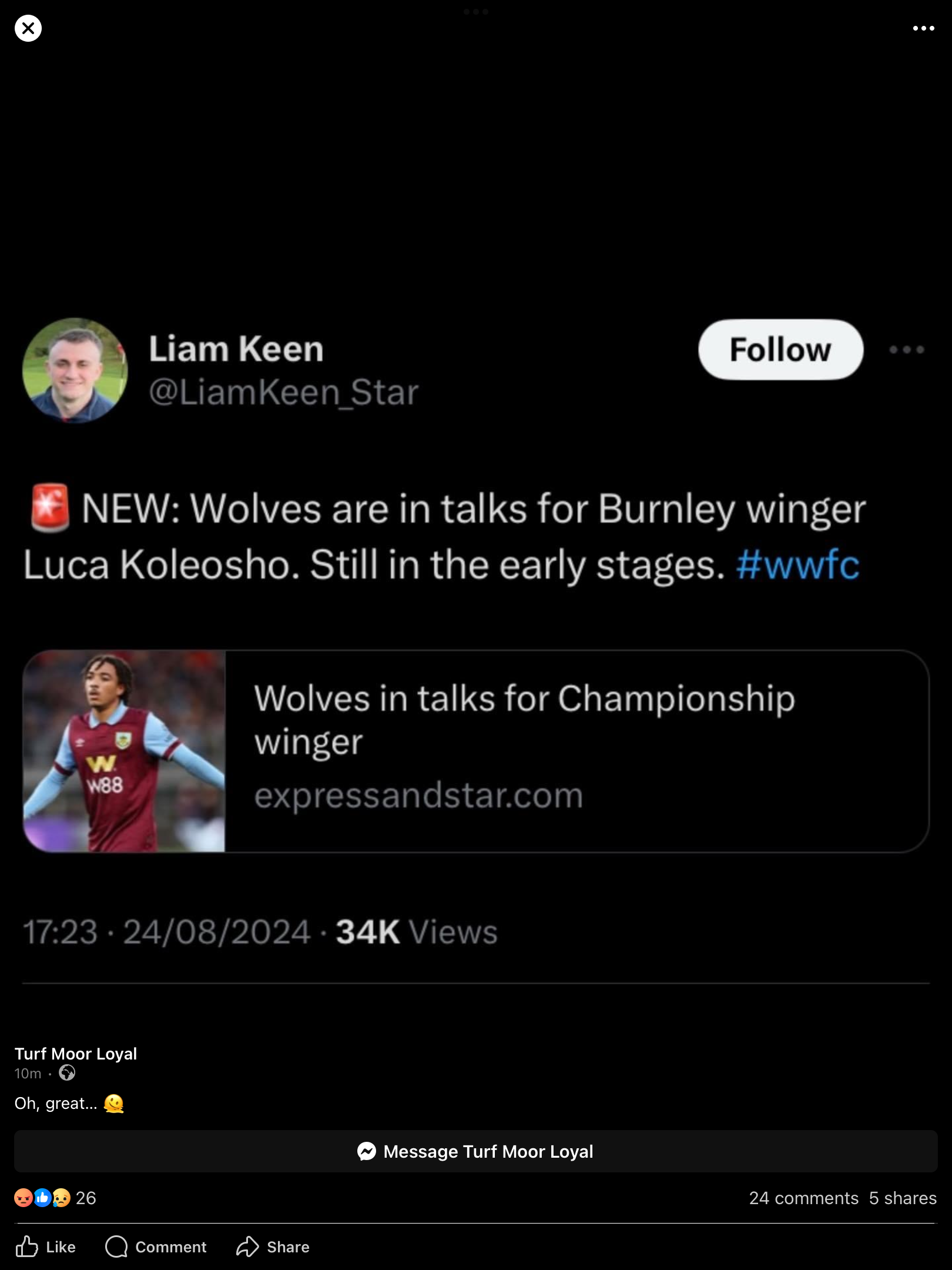
Task: Open Turf Moor Loyal's page
Action: (x=76, y=1054)
